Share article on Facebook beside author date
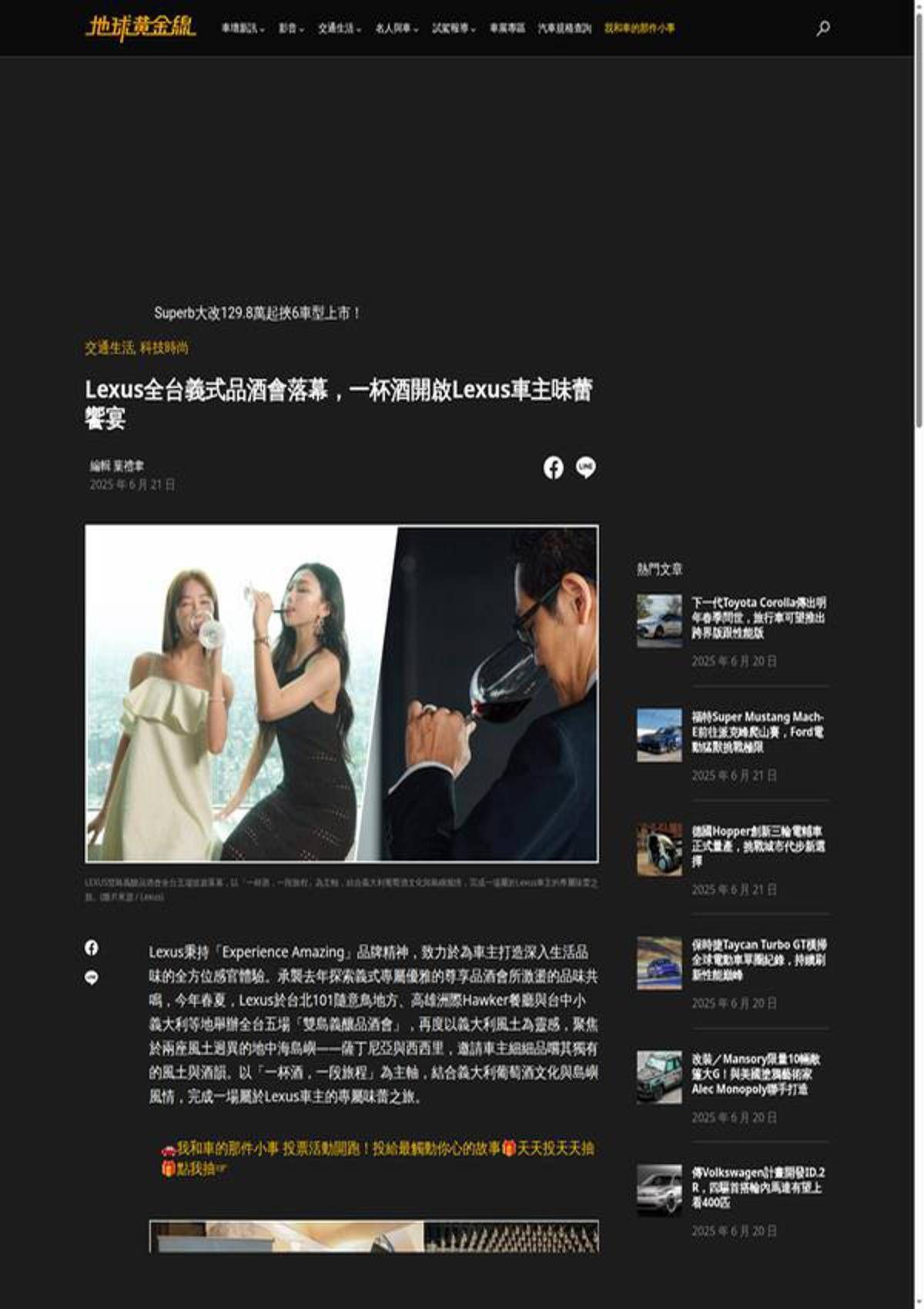Viewport: 924px width, 1309px height. point(553,467)
